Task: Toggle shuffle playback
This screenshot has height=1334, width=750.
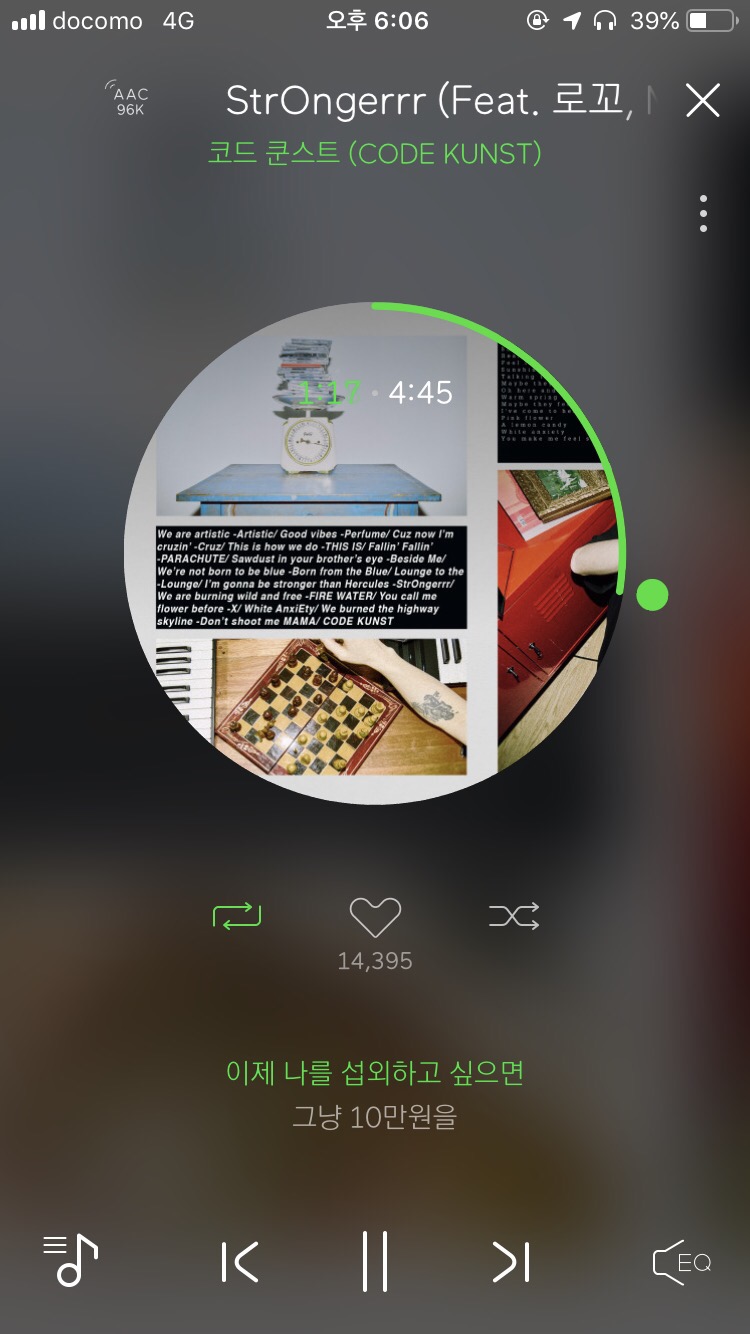Action: [x=514, y=915]
